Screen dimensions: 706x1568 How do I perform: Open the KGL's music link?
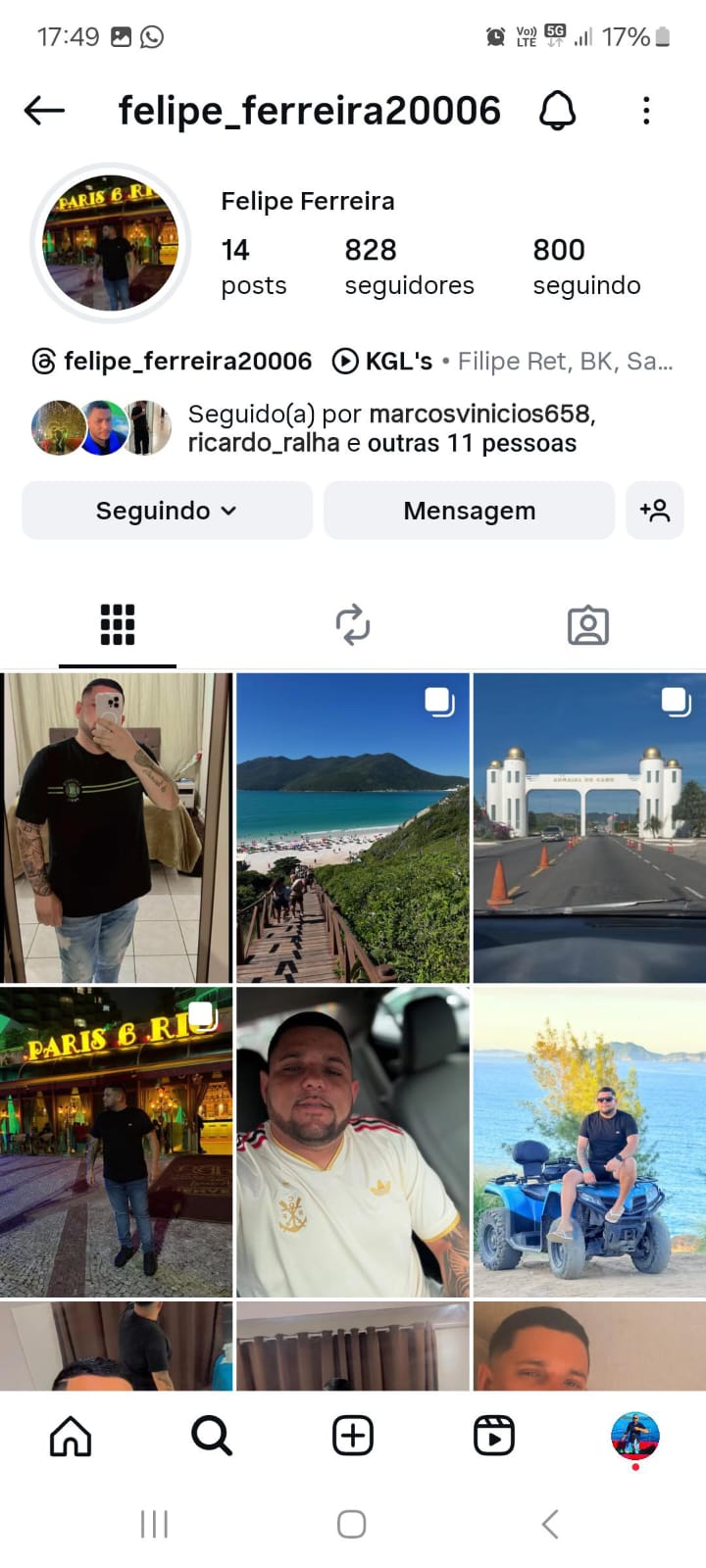coord(384,362)
